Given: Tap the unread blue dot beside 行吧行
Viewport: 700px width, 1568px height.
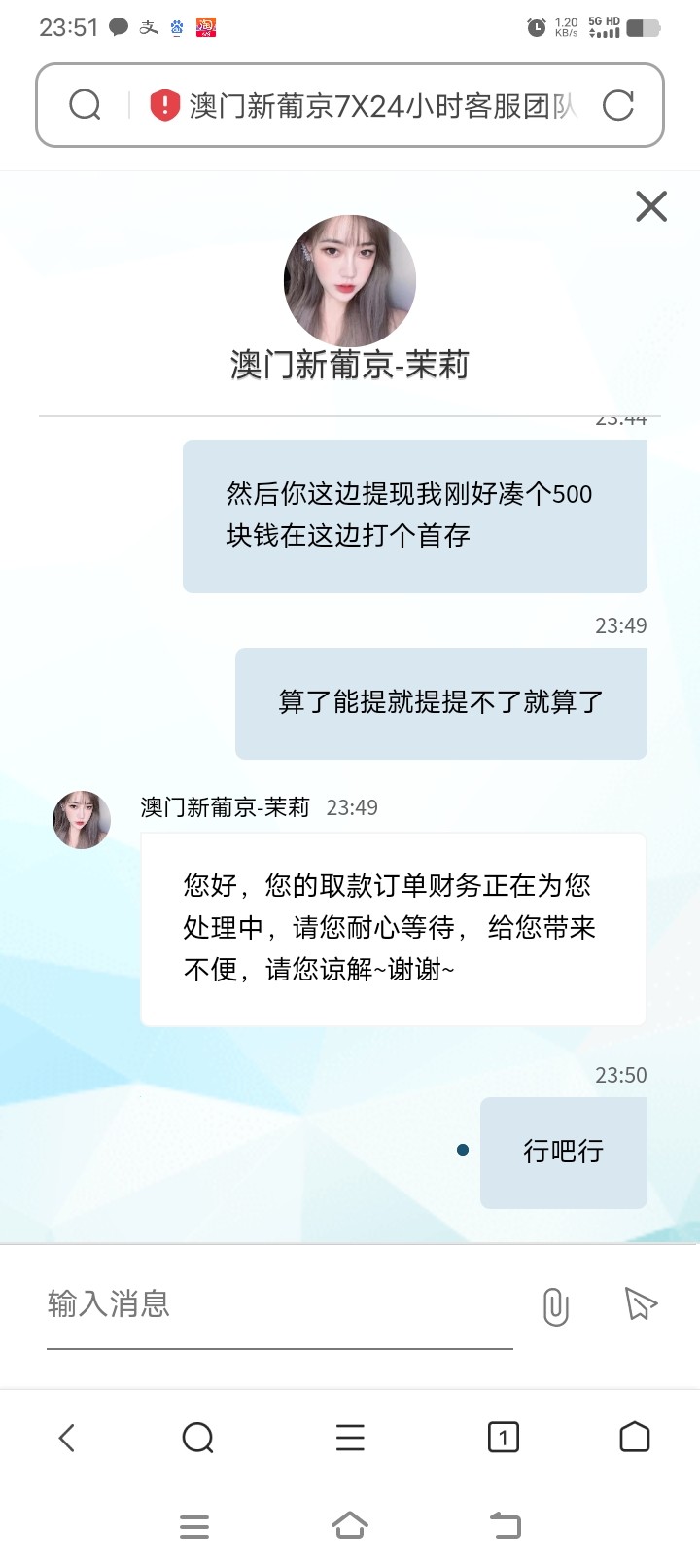Looking at the screenshot, I should [460, 1151].
